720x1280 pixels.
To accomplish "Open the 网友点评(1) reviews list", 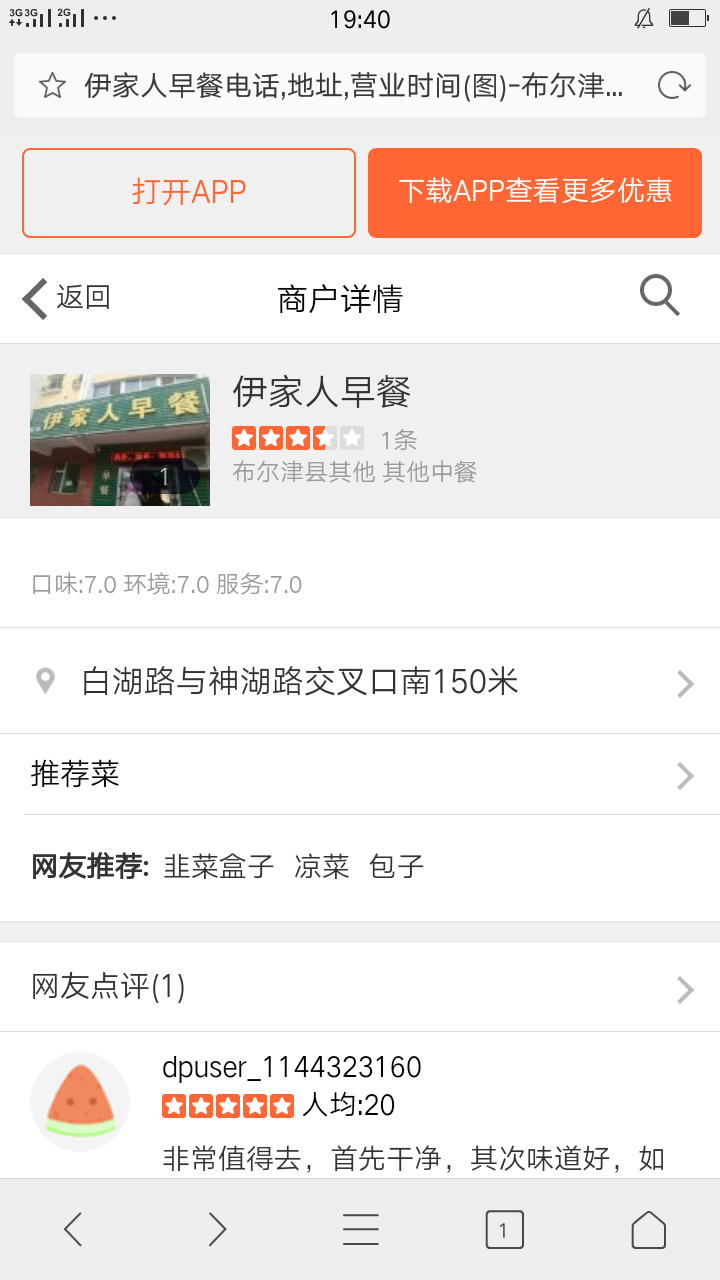I will tap(360, 988).
